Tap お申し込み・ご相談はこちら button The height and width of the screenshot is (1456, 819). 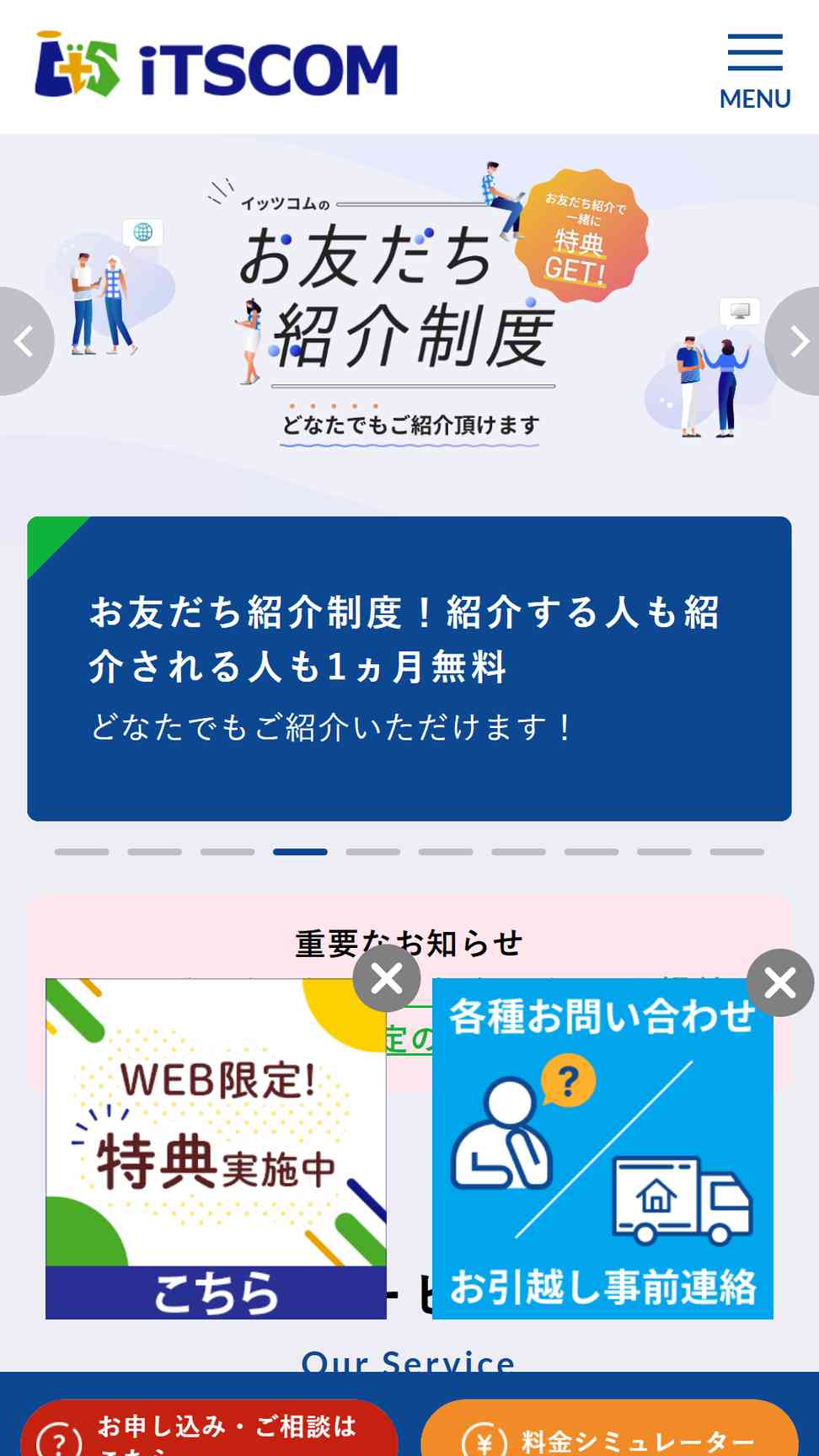[209, 1428]
